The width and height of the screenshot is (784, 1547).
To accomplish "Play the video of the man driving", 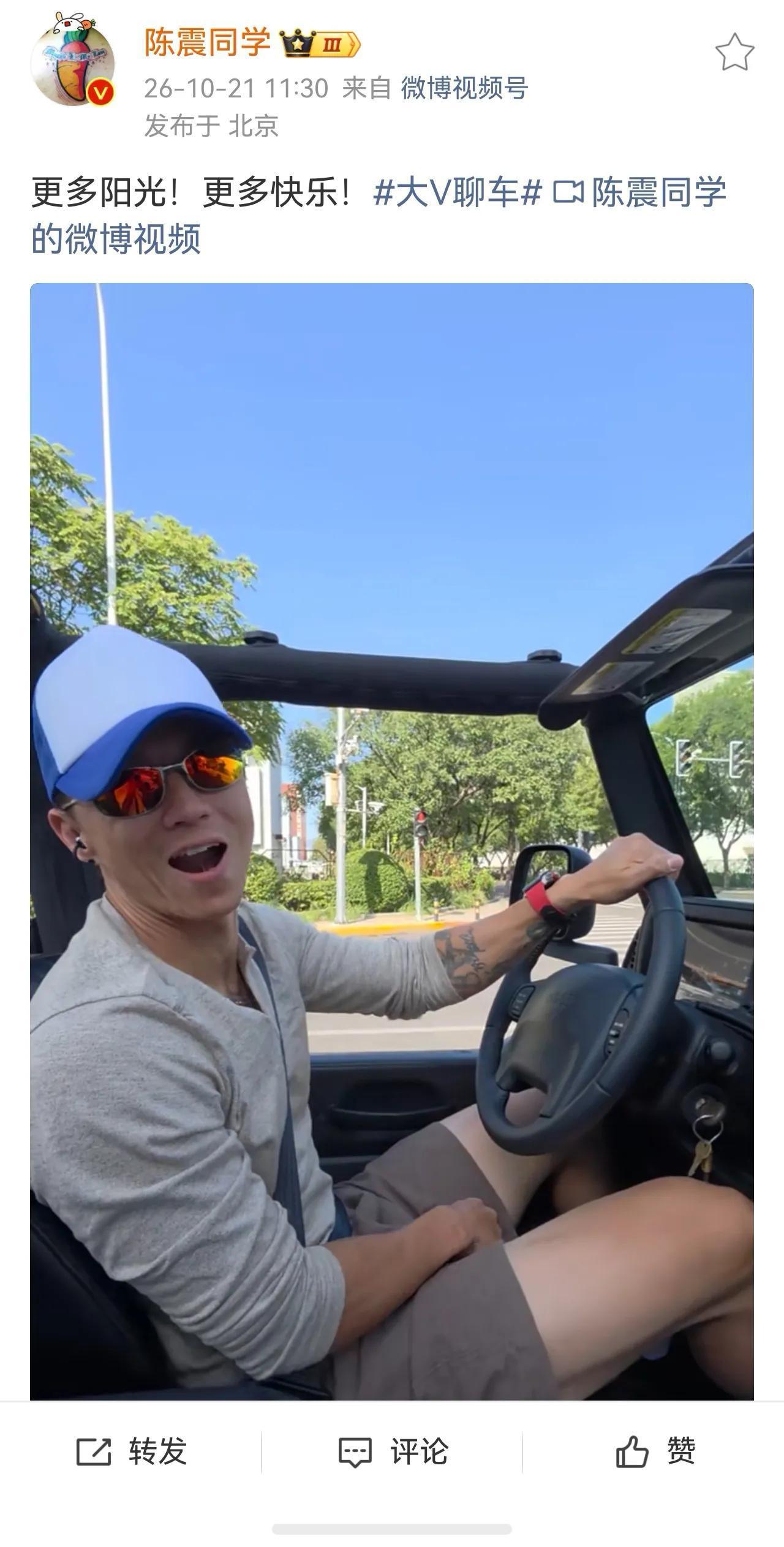I will [392, 841].
